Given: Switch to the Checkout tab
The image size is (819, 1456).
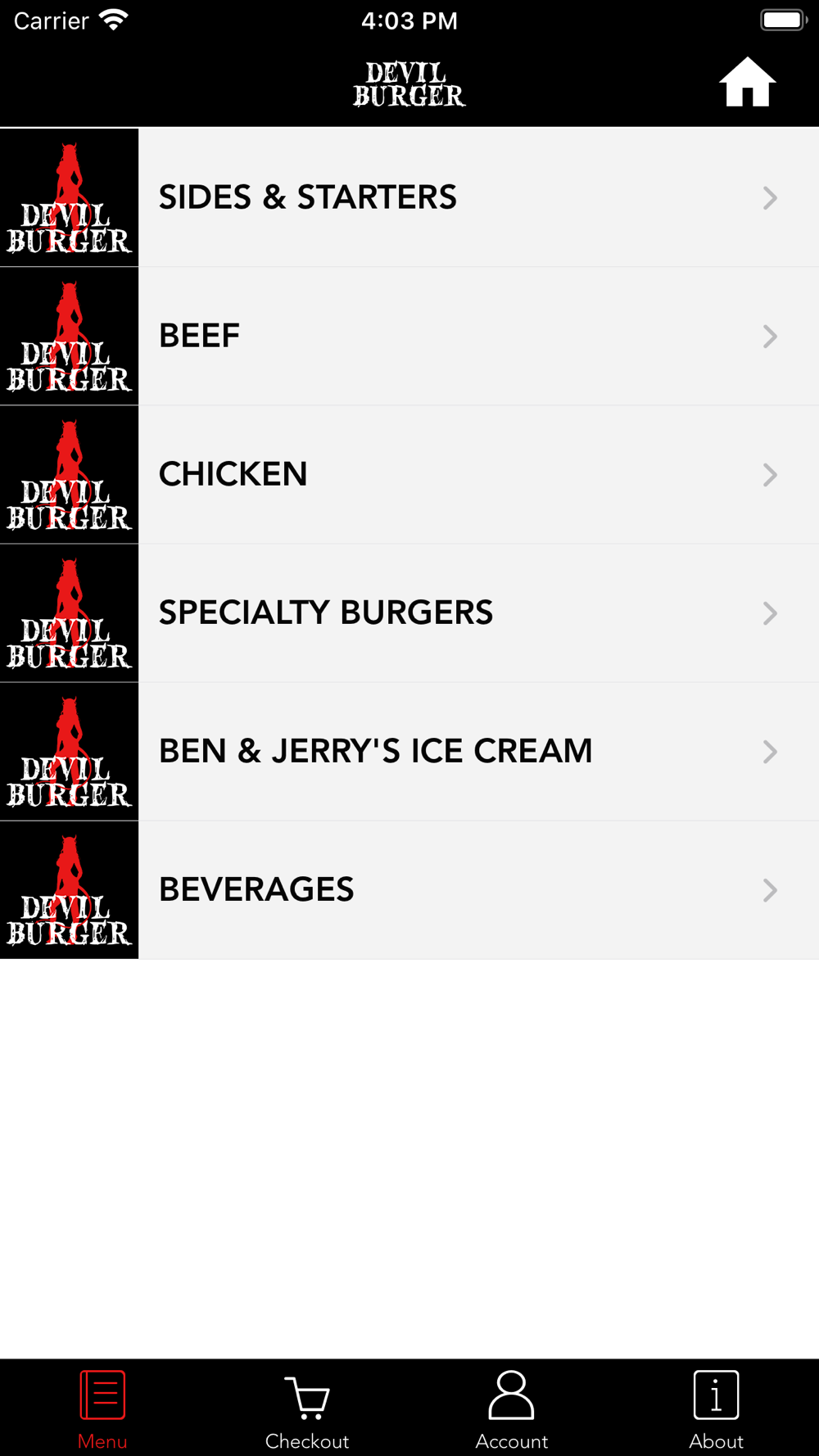Looking at the screenshot, I should coord(307,1409).
